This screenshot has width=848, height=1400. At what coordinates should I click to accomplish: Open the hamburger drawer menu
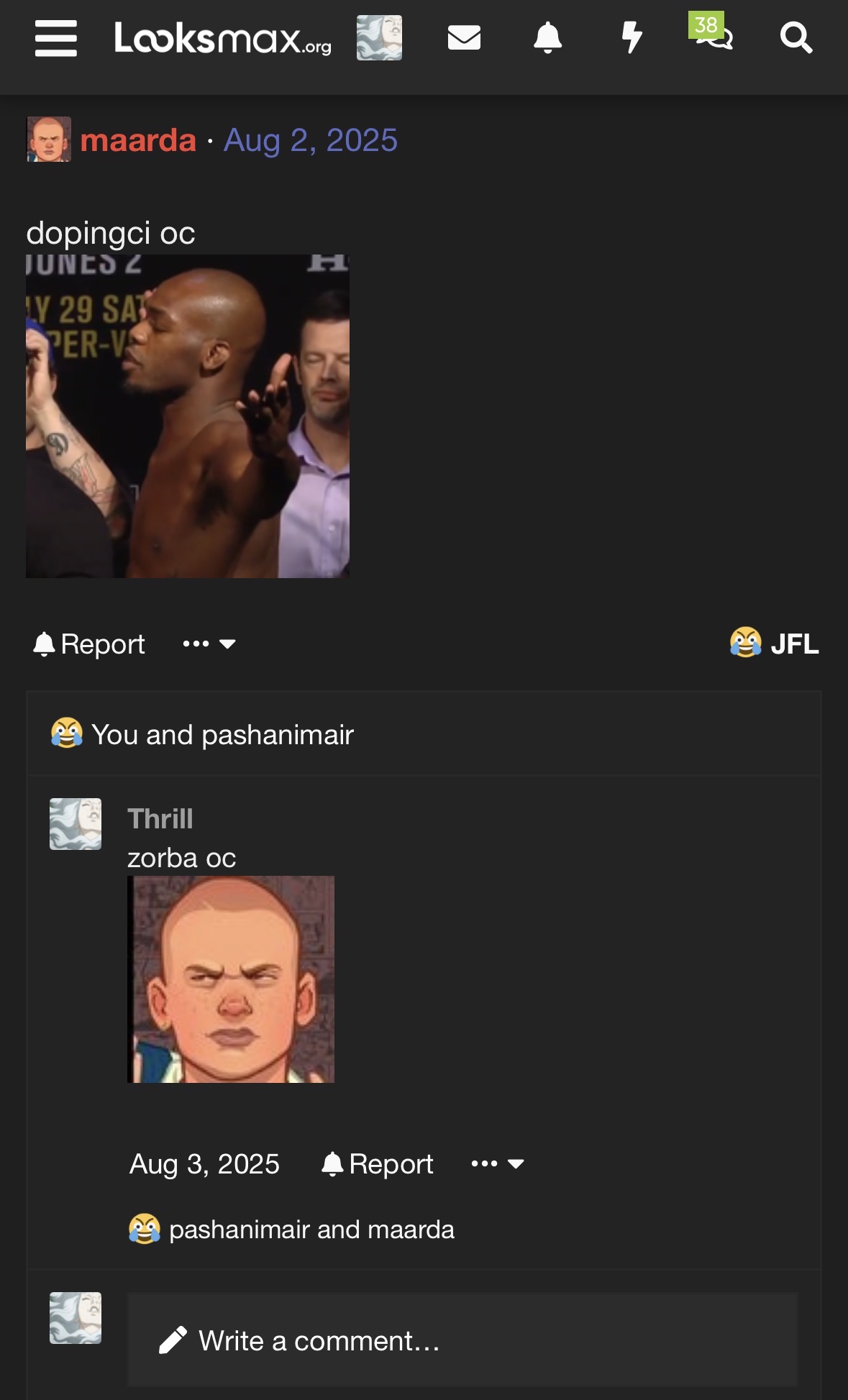(56, 38)
